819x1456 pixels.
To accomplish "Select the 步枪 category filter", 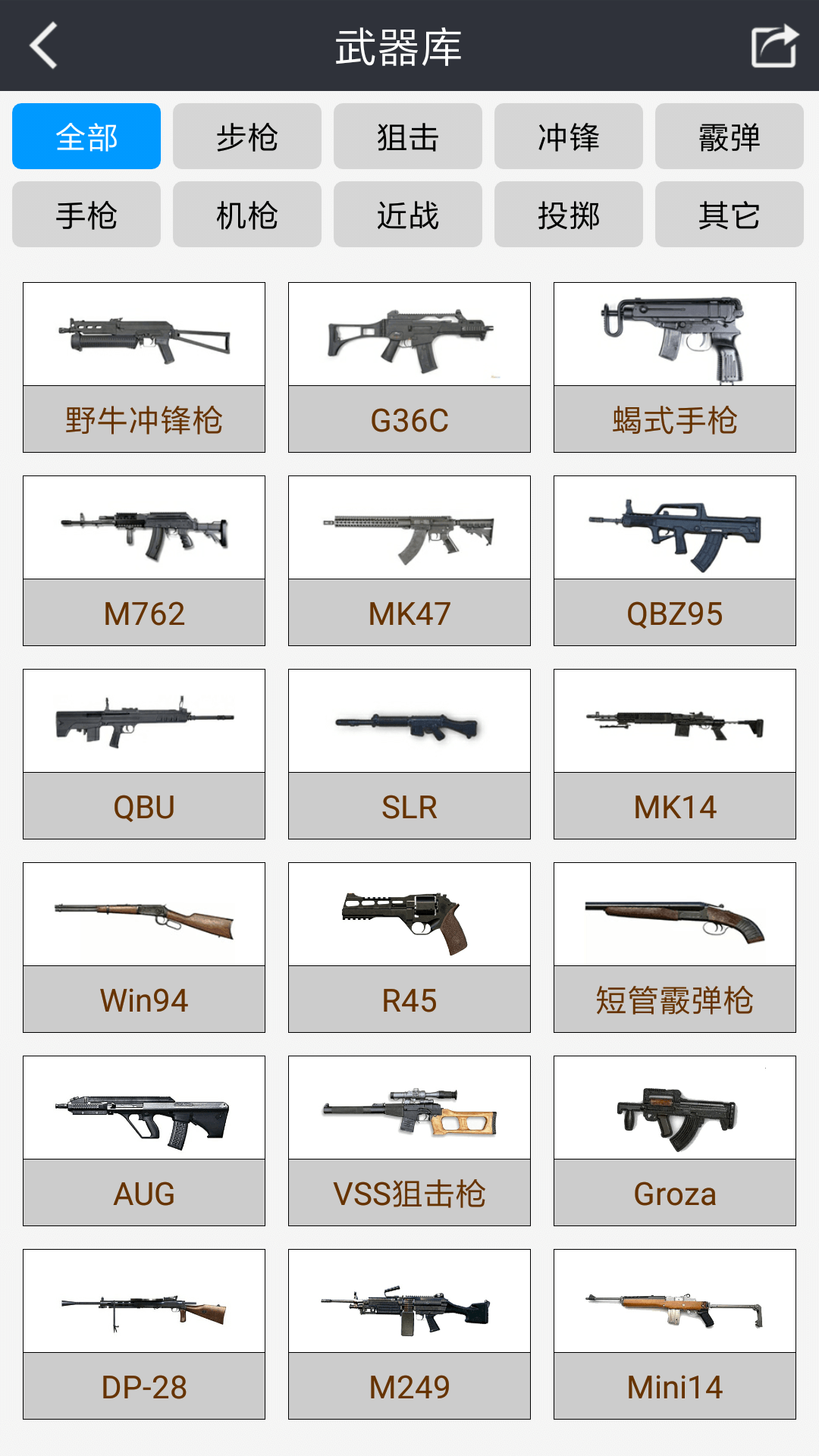I will click(x=246, y=136).
